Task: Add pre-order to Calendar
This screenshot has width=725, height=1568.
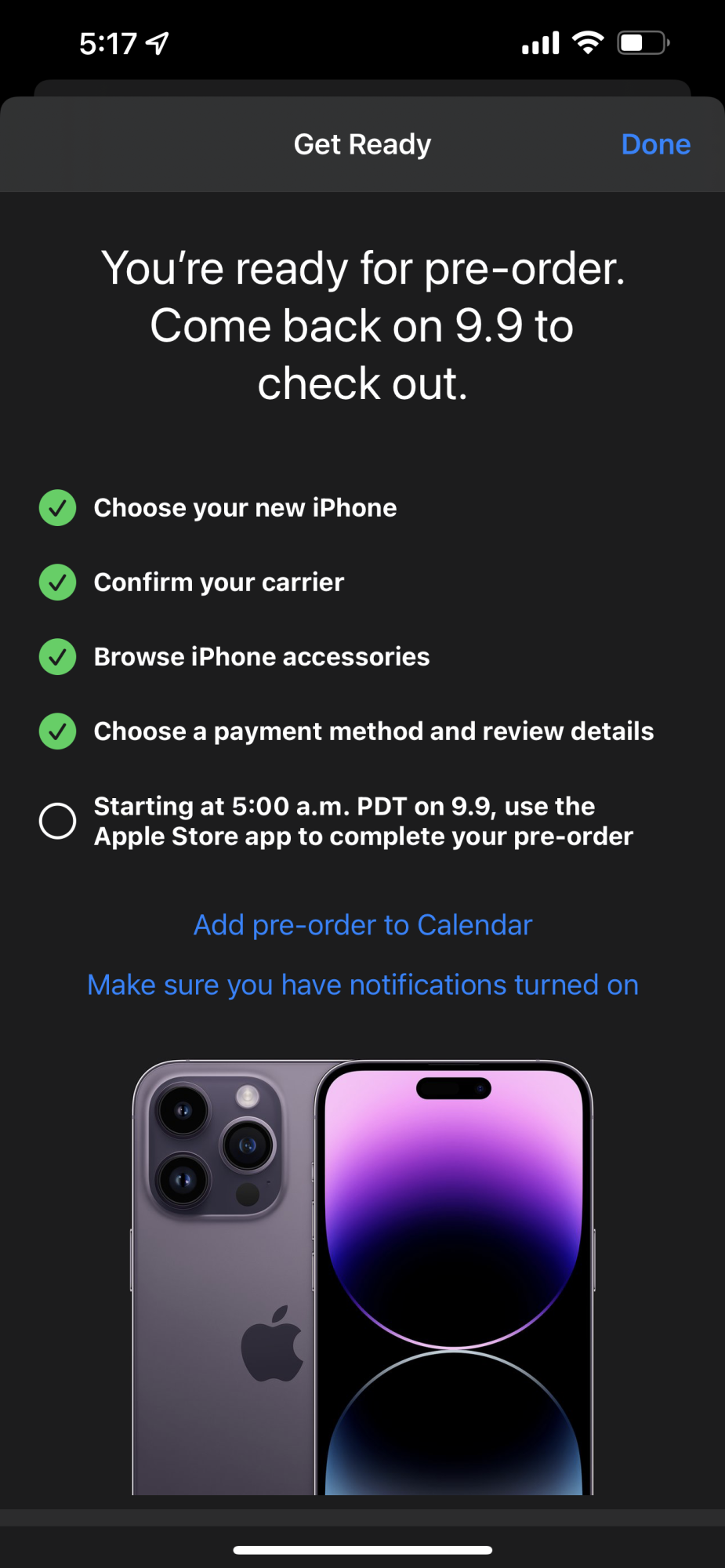Action: tap(362, 925)
